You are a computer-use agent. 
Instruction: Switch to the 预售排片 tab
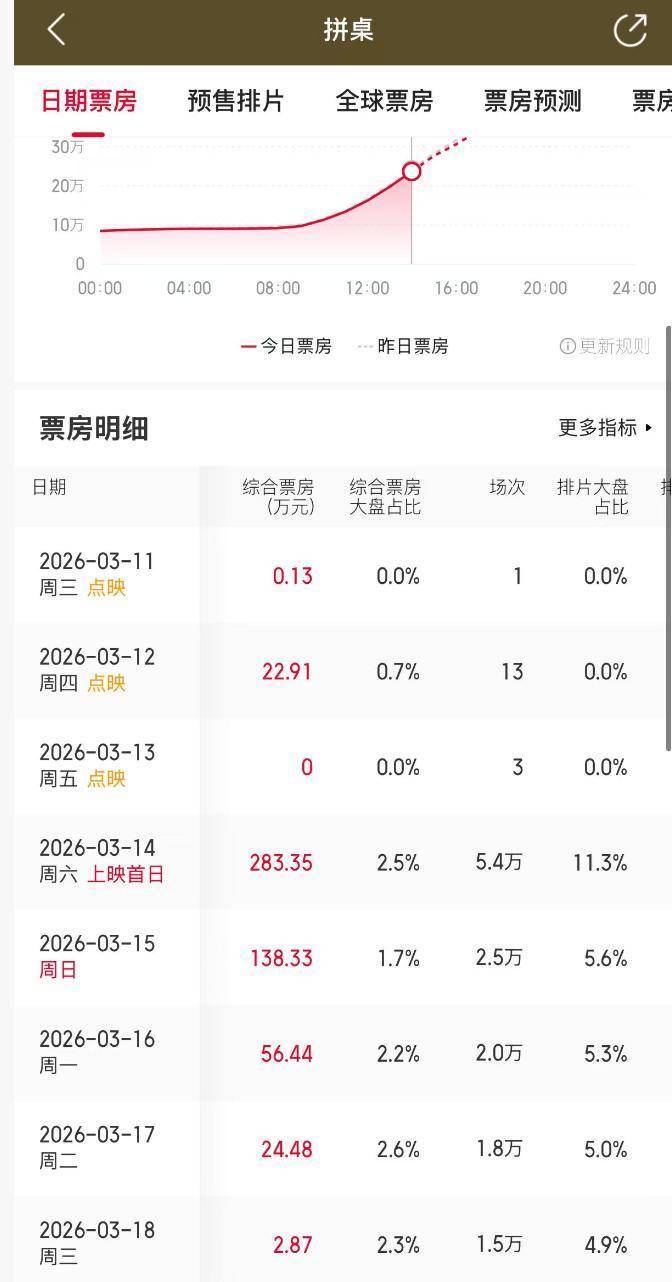pos(236,101)
